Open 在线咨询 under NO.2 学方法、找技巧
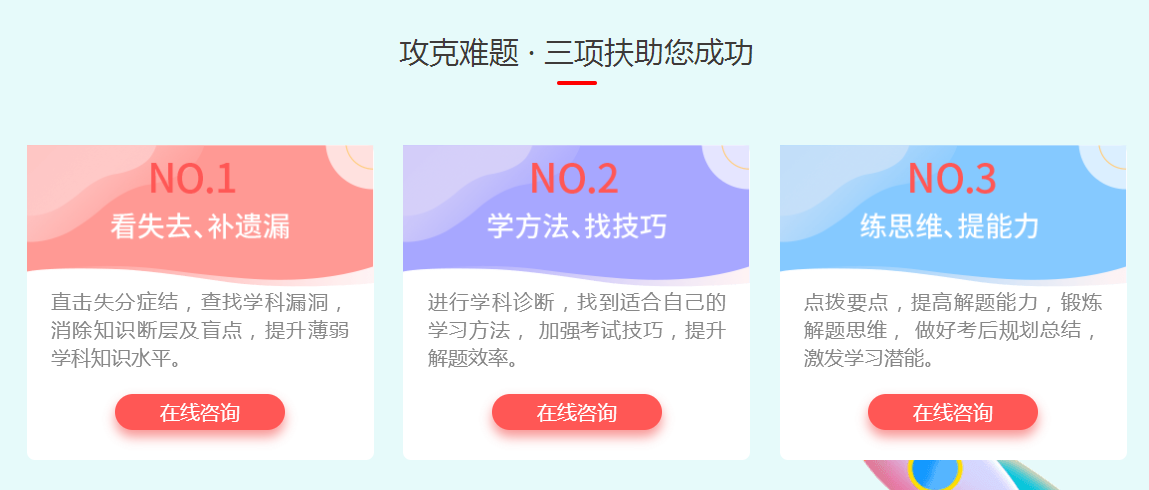This screenshot has height=490, width=1149. coord(576,412)
